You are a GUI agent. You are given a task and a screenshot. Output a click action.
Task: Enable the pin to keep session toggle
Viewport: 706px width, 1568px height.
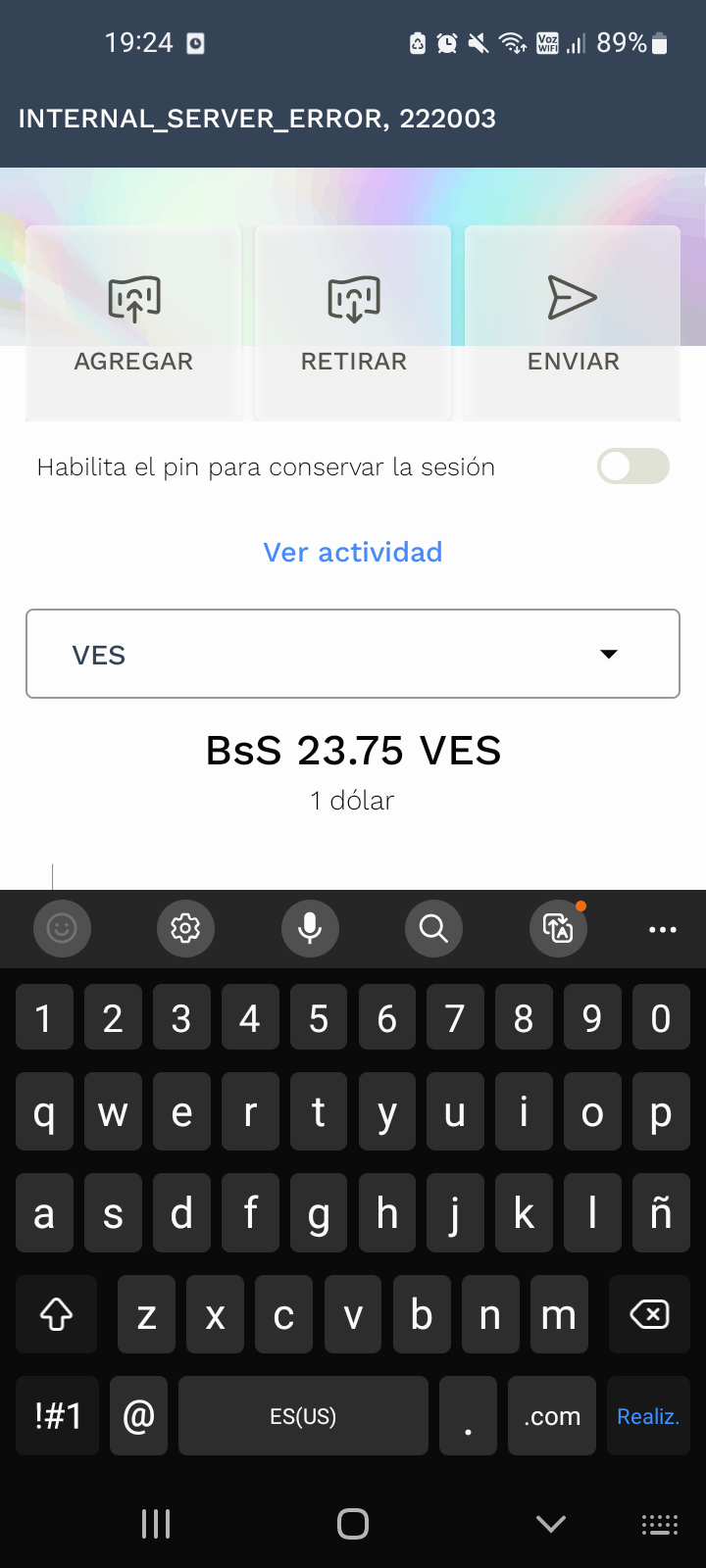pyautogui.click(x=633, y=466)
